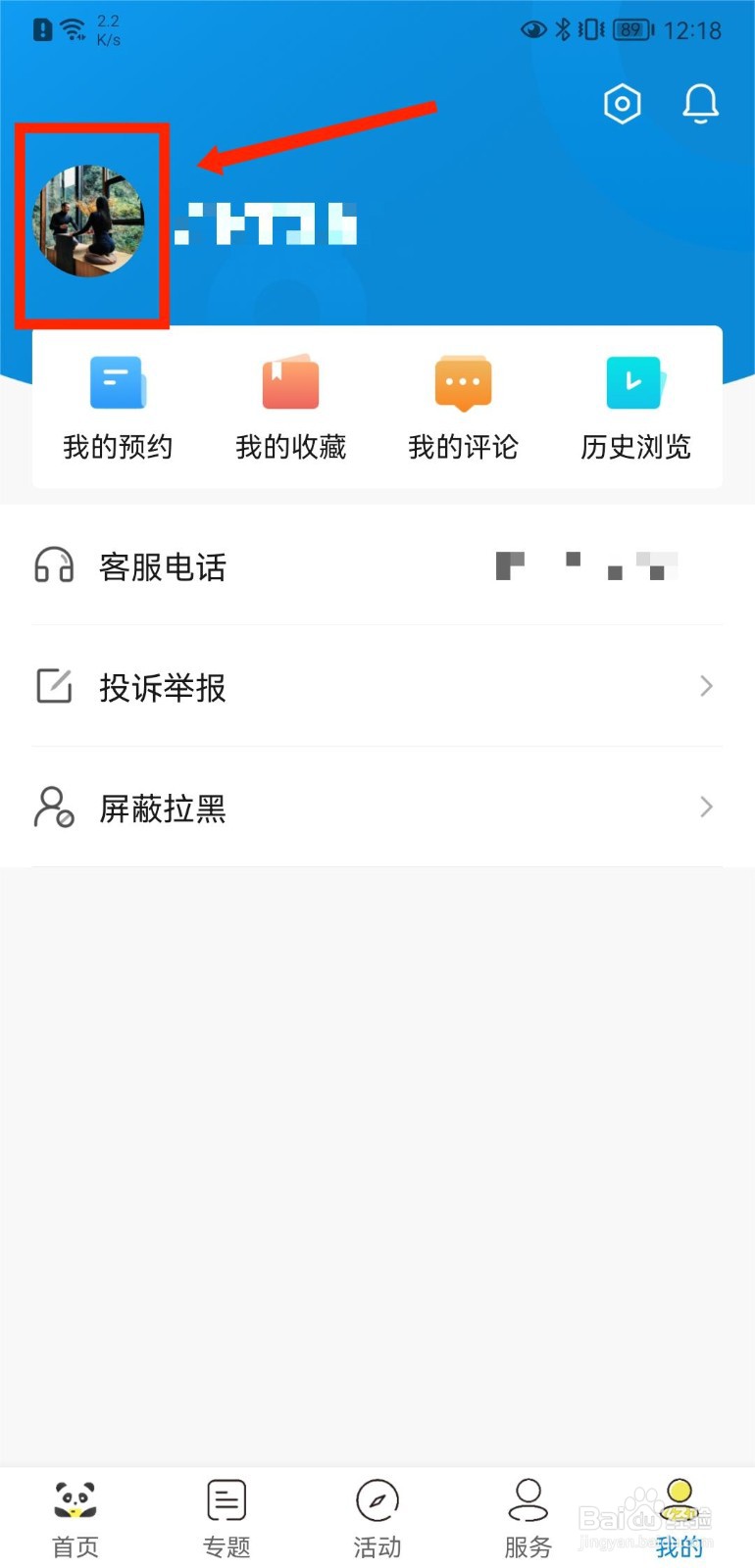Switch to the 服务 tab
Image resolution: width=755 pixels, height=1568 pixels.
coord(528,1518)
